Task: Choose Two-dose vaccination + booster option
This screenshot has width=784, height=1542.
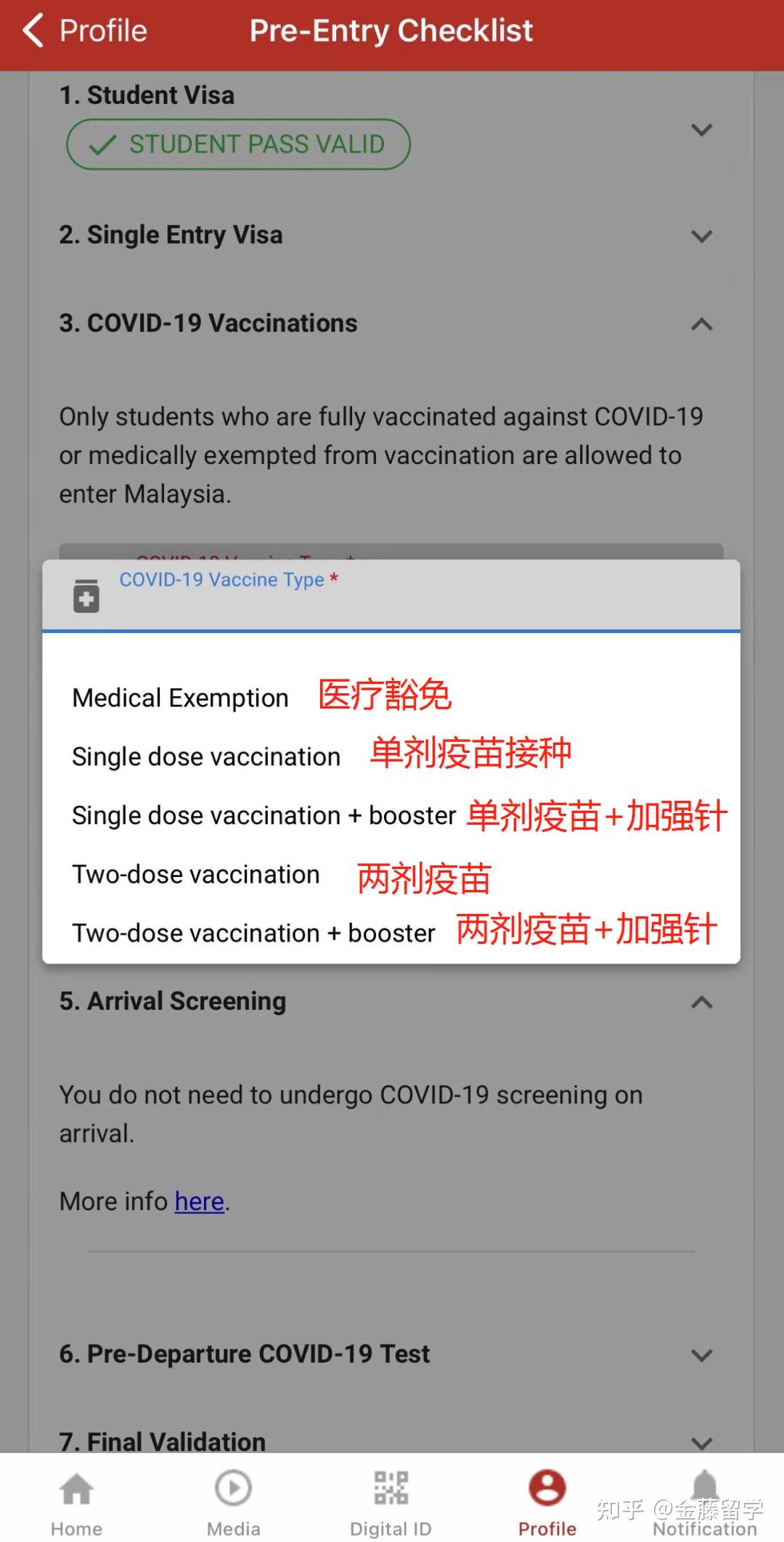Action: 256,933
